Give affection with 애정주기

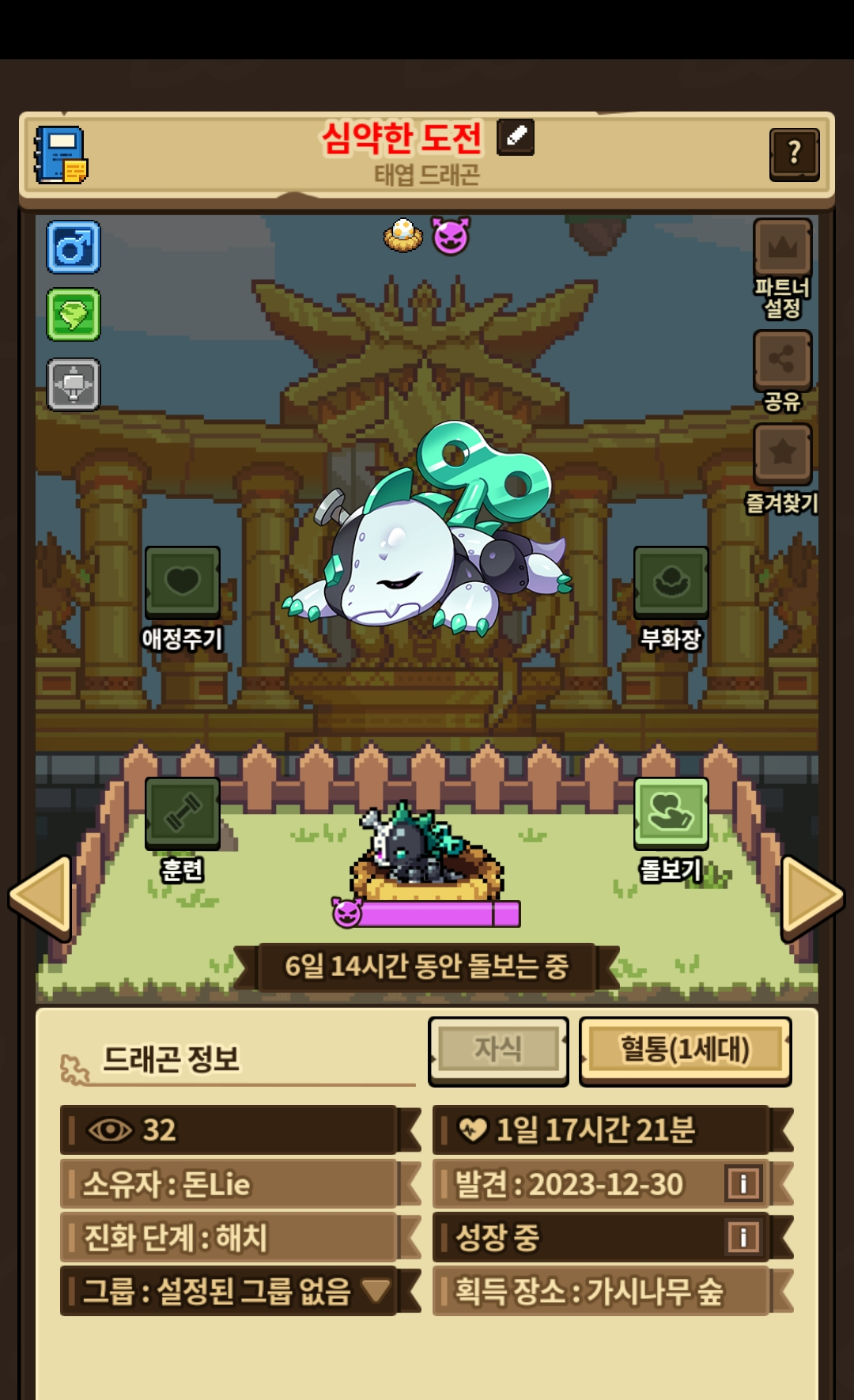click(x=183, y=583)
